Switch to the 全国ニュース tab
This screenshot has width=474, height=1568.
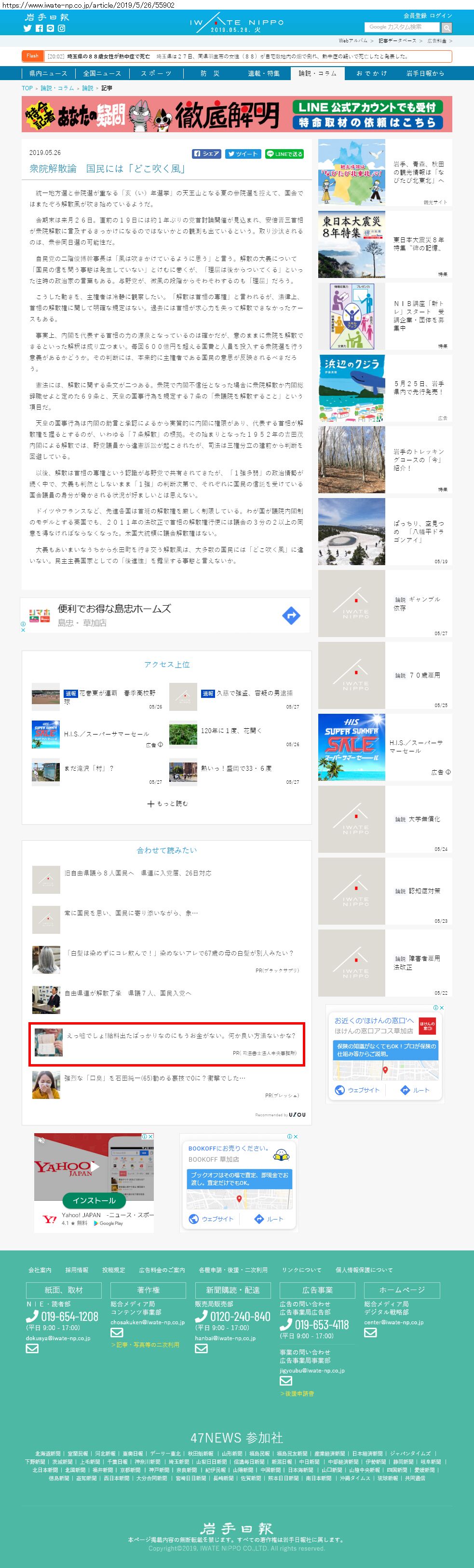click(102, 74)
